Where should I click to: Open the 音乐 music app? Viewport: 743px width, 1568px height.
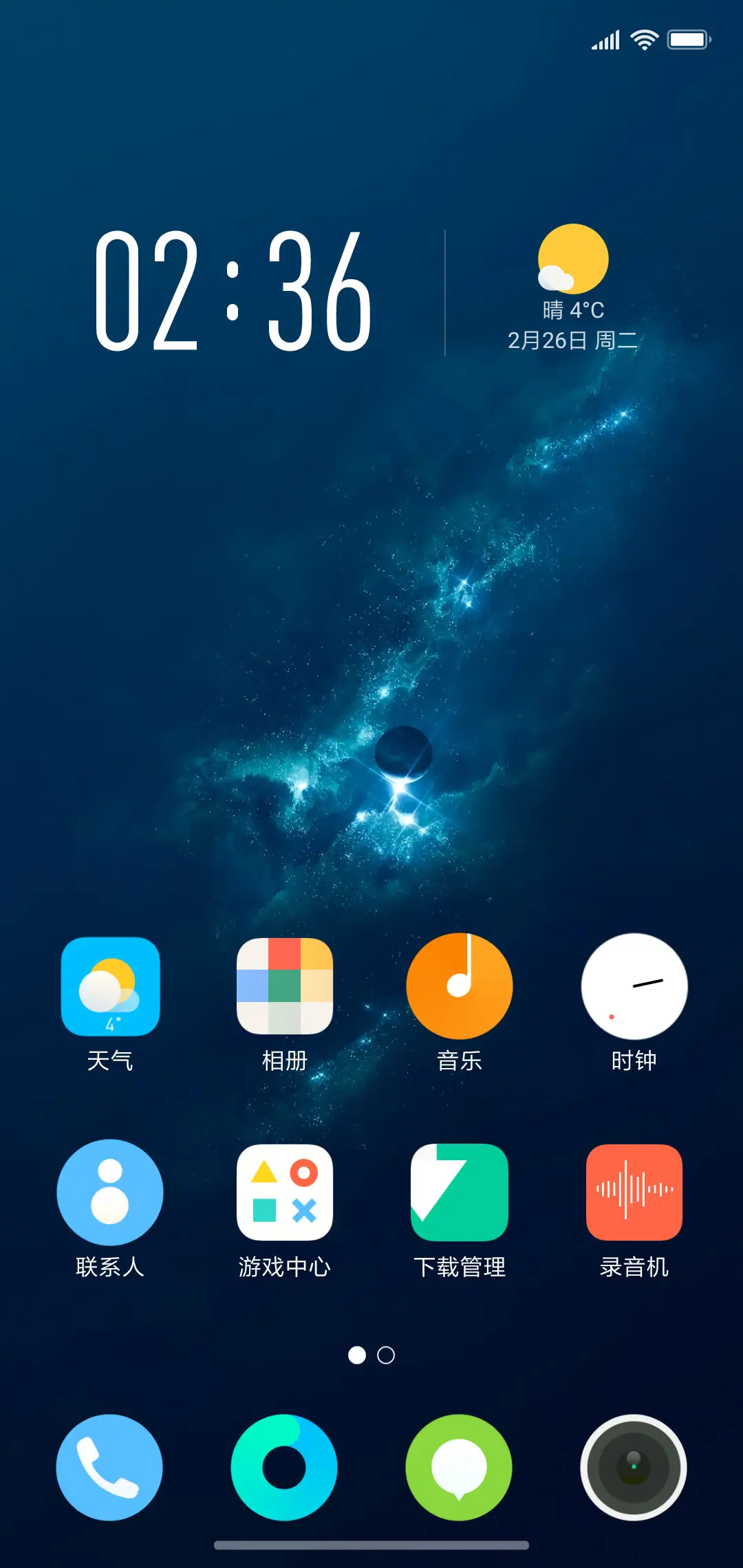[459, 986]
